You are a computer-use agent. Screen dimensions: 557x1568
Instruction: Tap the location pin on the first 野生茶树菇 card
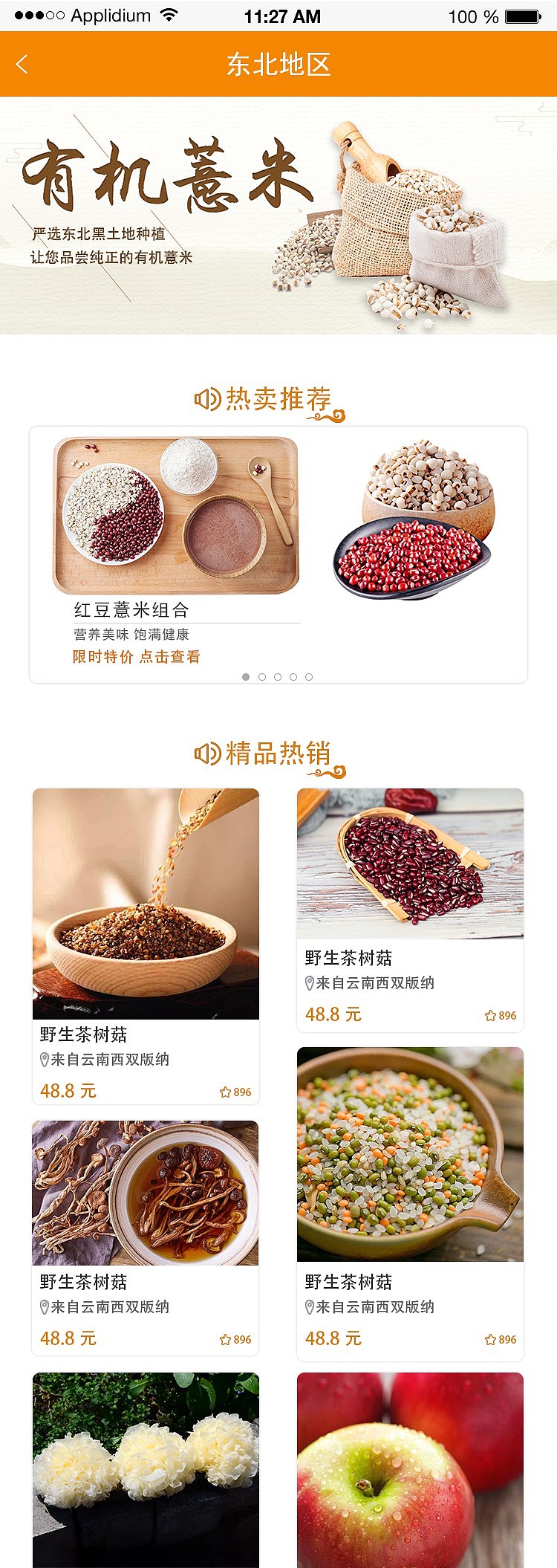[x=44, y=1060]
